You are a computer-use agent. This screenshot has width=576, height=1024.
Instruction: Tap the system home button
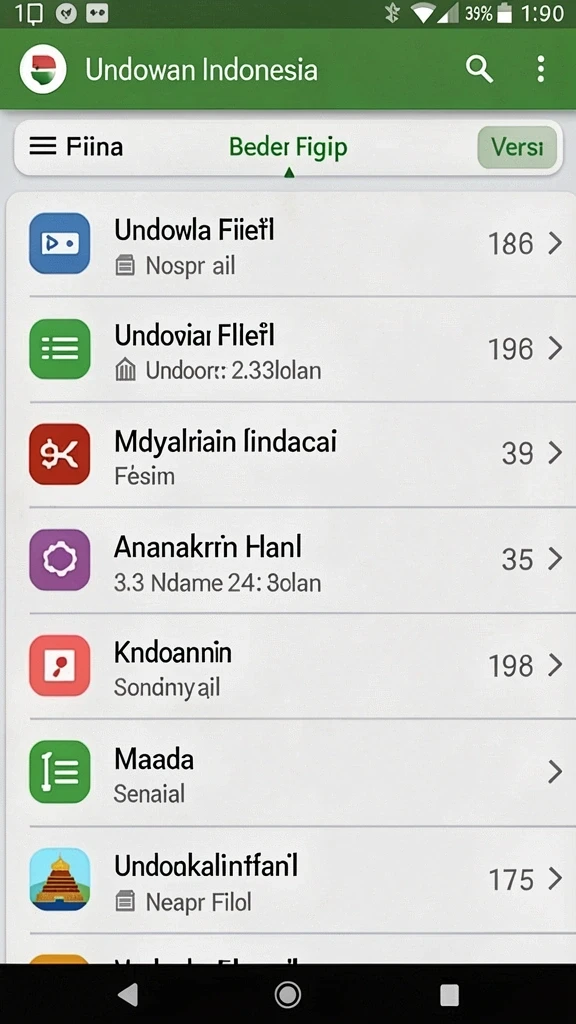[288, 995]
